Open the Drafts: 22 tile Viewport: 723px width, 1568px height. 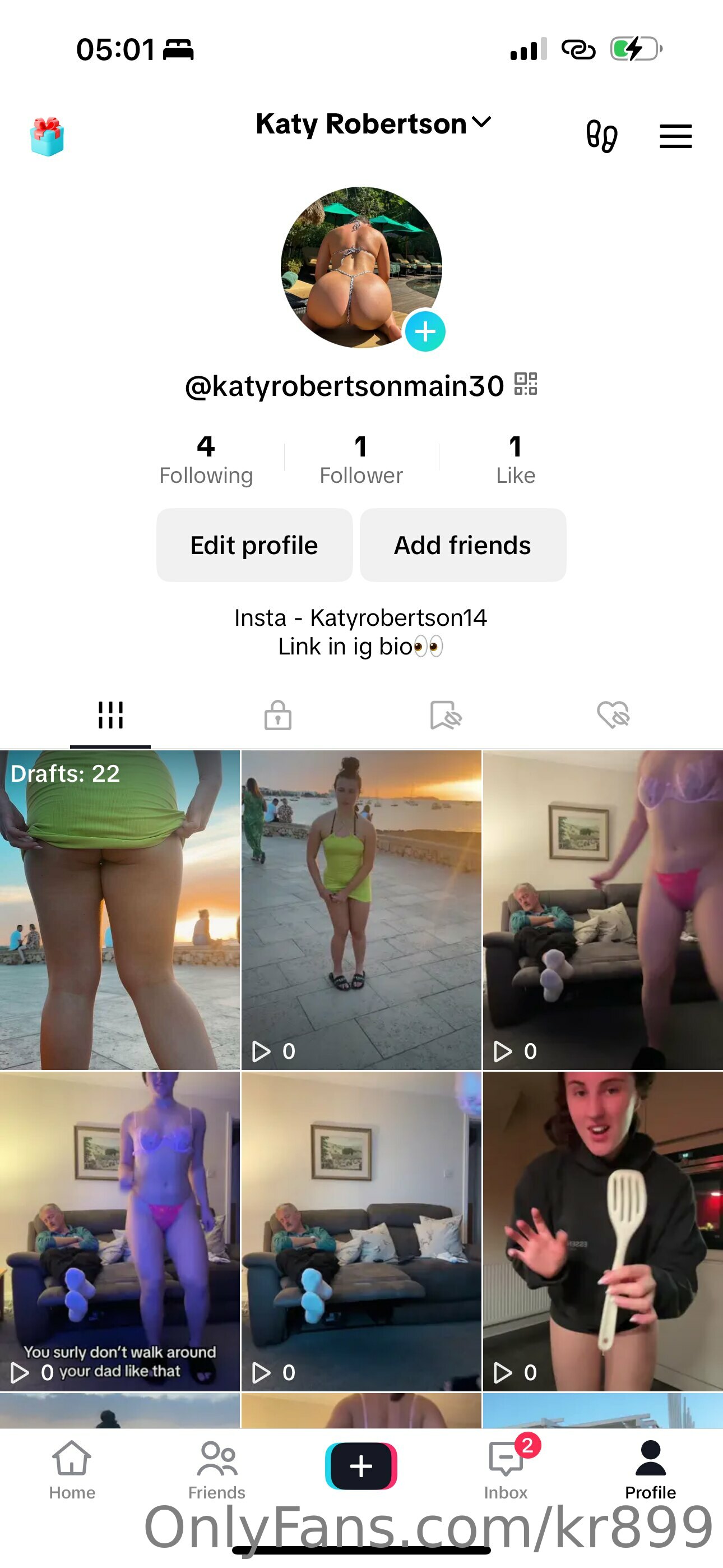tap(120, 910)
